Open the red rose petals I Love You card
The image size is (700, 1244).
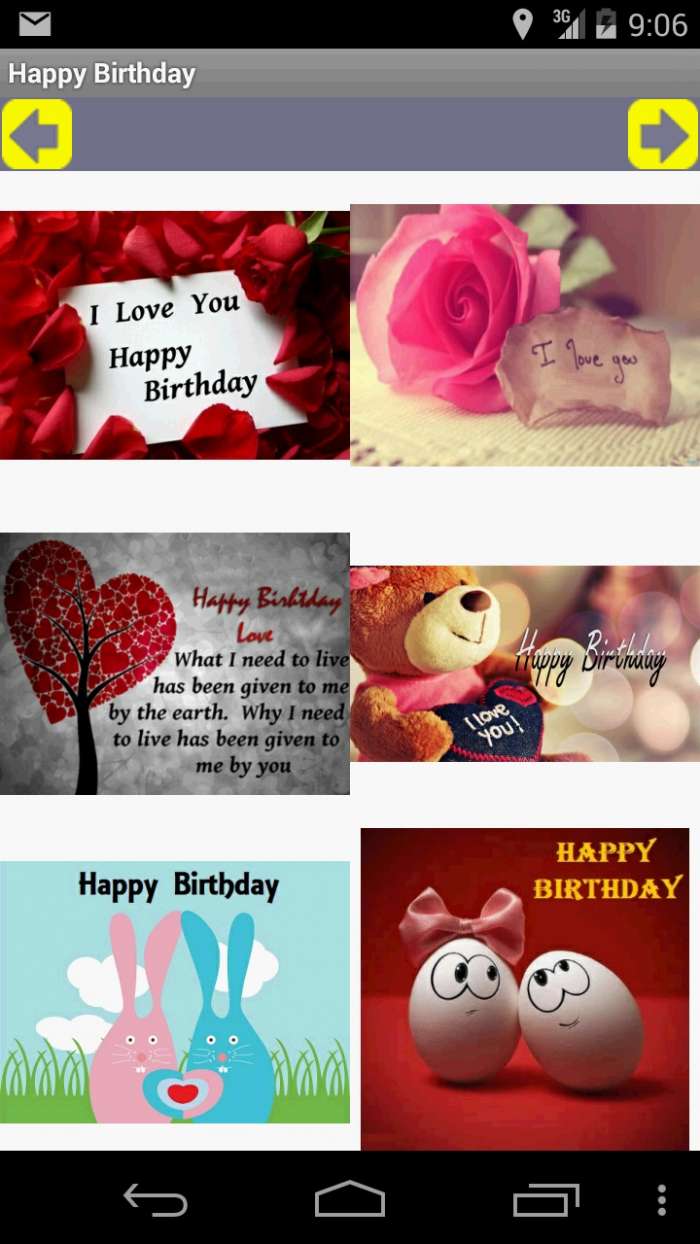click(175, 335)
